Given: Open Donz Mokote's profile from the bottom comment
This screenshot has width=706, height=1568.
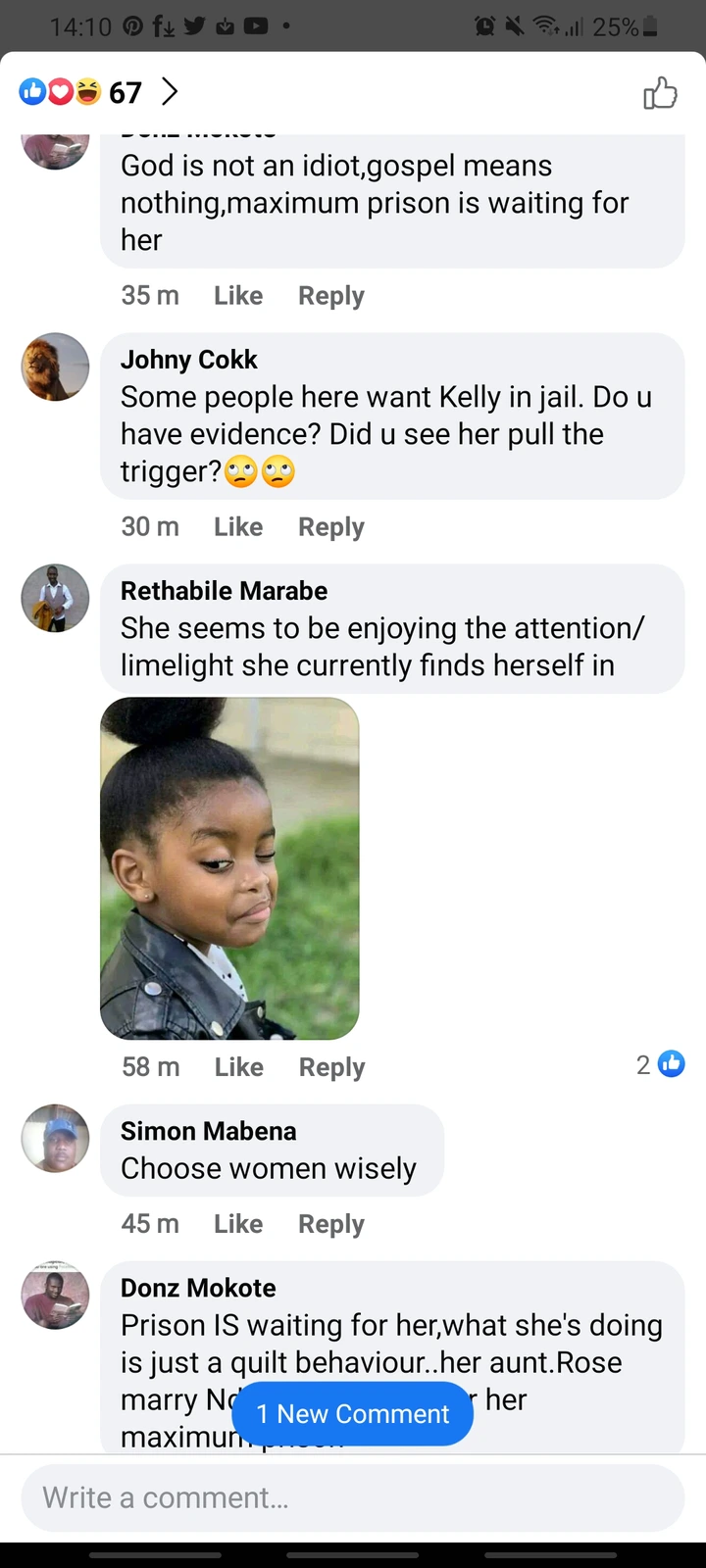Looking at the screenshot, I should (x=198, y=1288).
